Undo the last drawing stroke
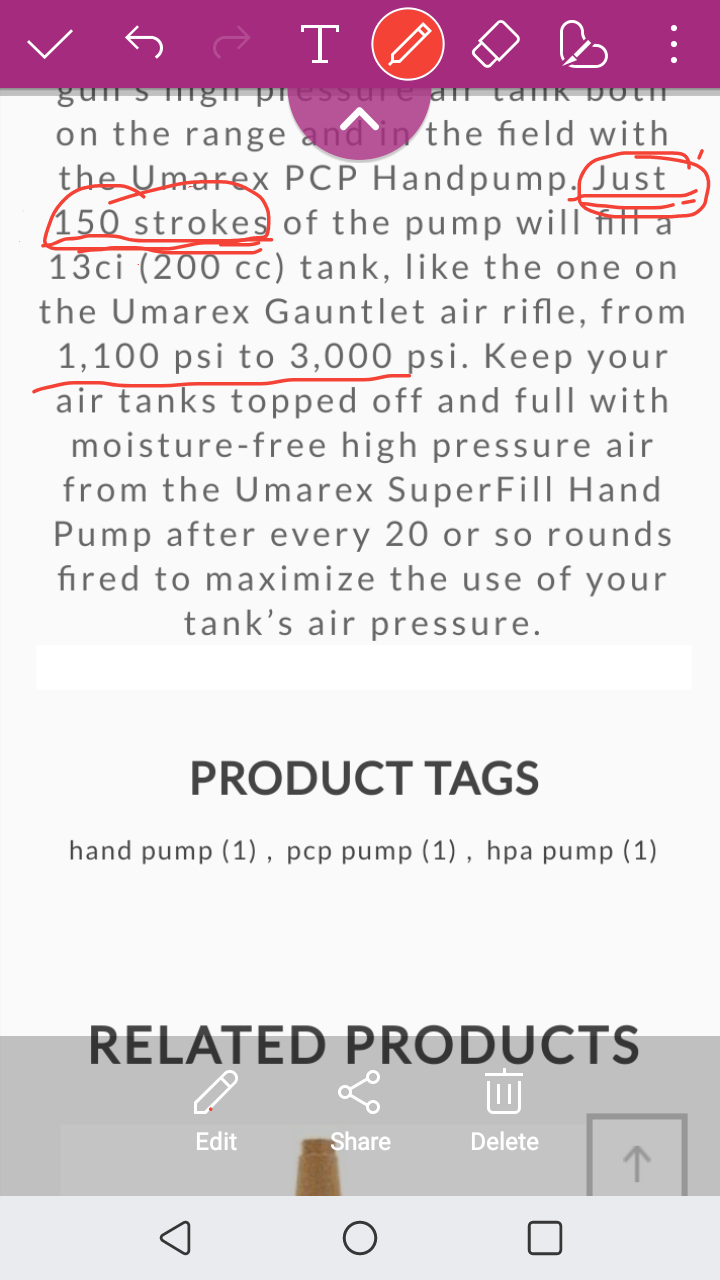Image resolution: width=720 pixels, height=1280 pixels. tap(144, 44)
